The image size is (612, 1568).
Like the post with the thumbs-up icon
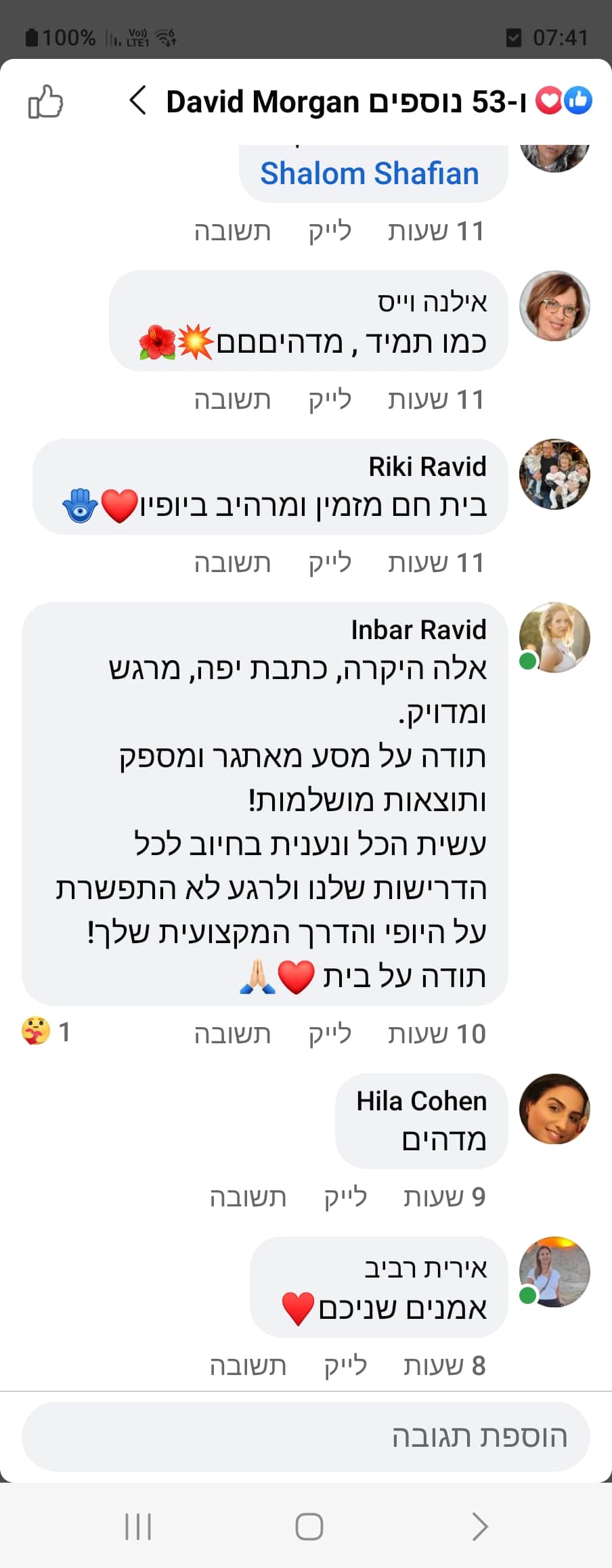pyautogui.click(x=45, y=102)
